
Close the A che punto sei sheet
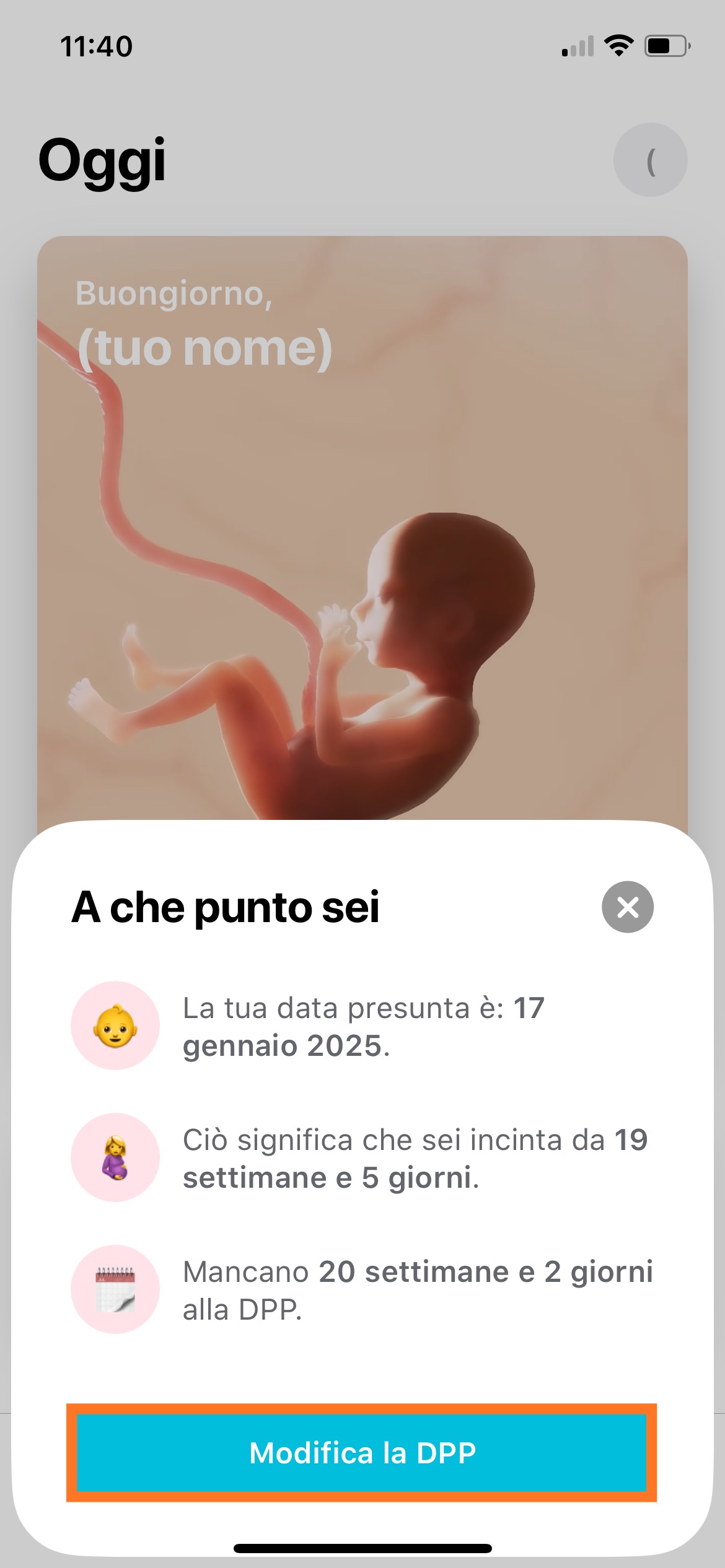point(627,907)
